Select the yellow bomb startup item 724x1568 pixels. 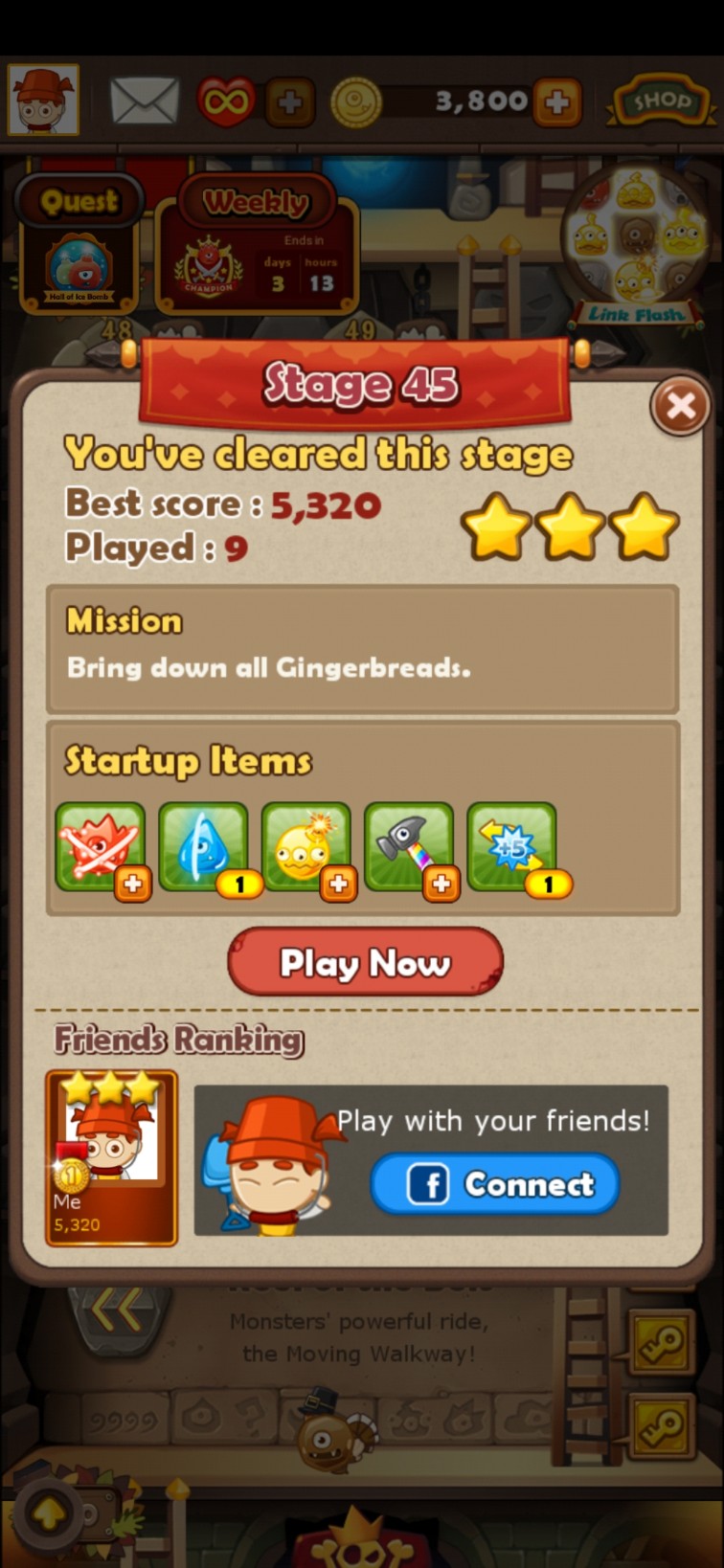click(305, 848)
